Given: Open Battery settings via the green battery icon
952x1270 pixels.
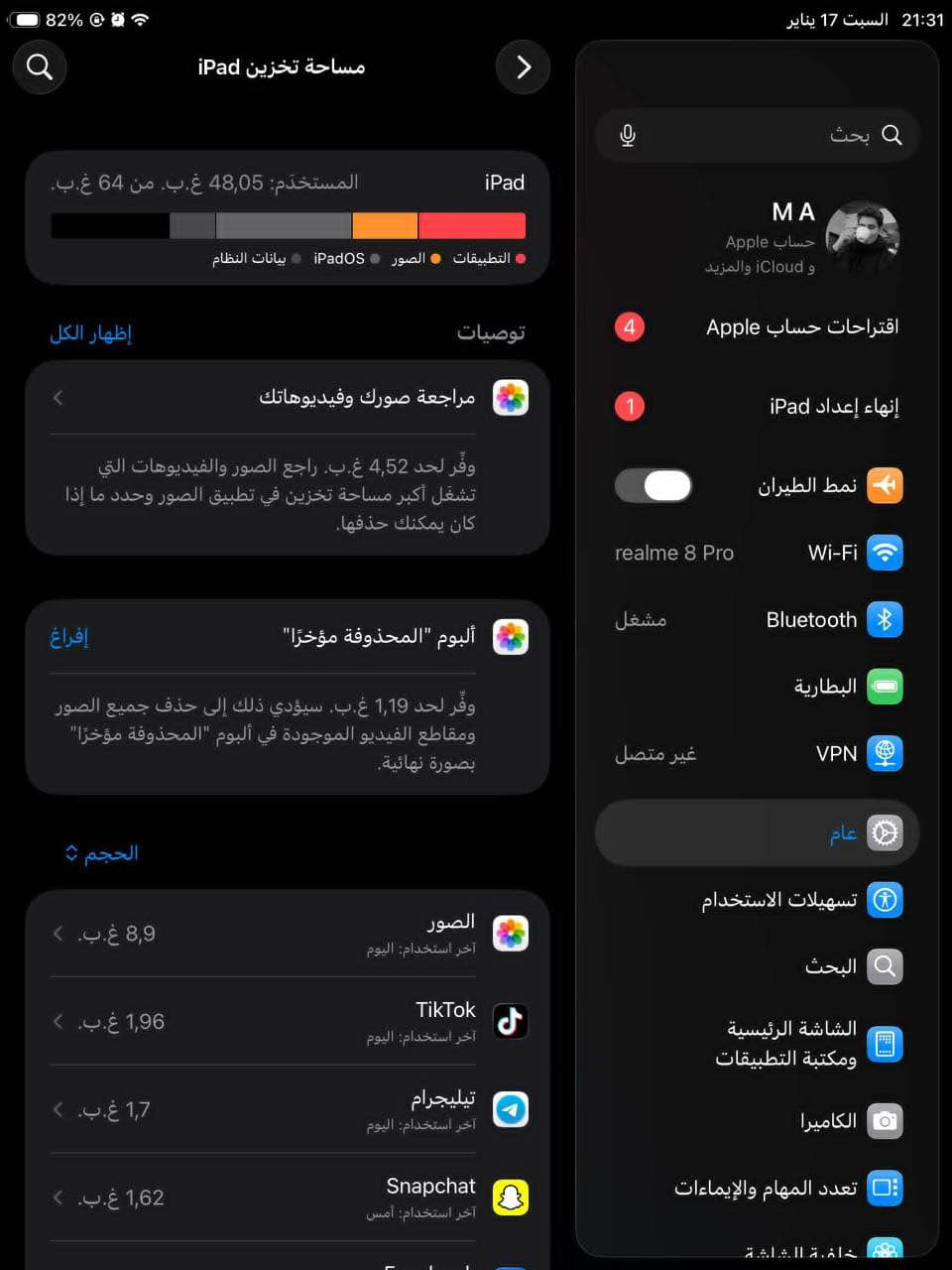Looking at the screenshot, I should (x=886, y=687).
